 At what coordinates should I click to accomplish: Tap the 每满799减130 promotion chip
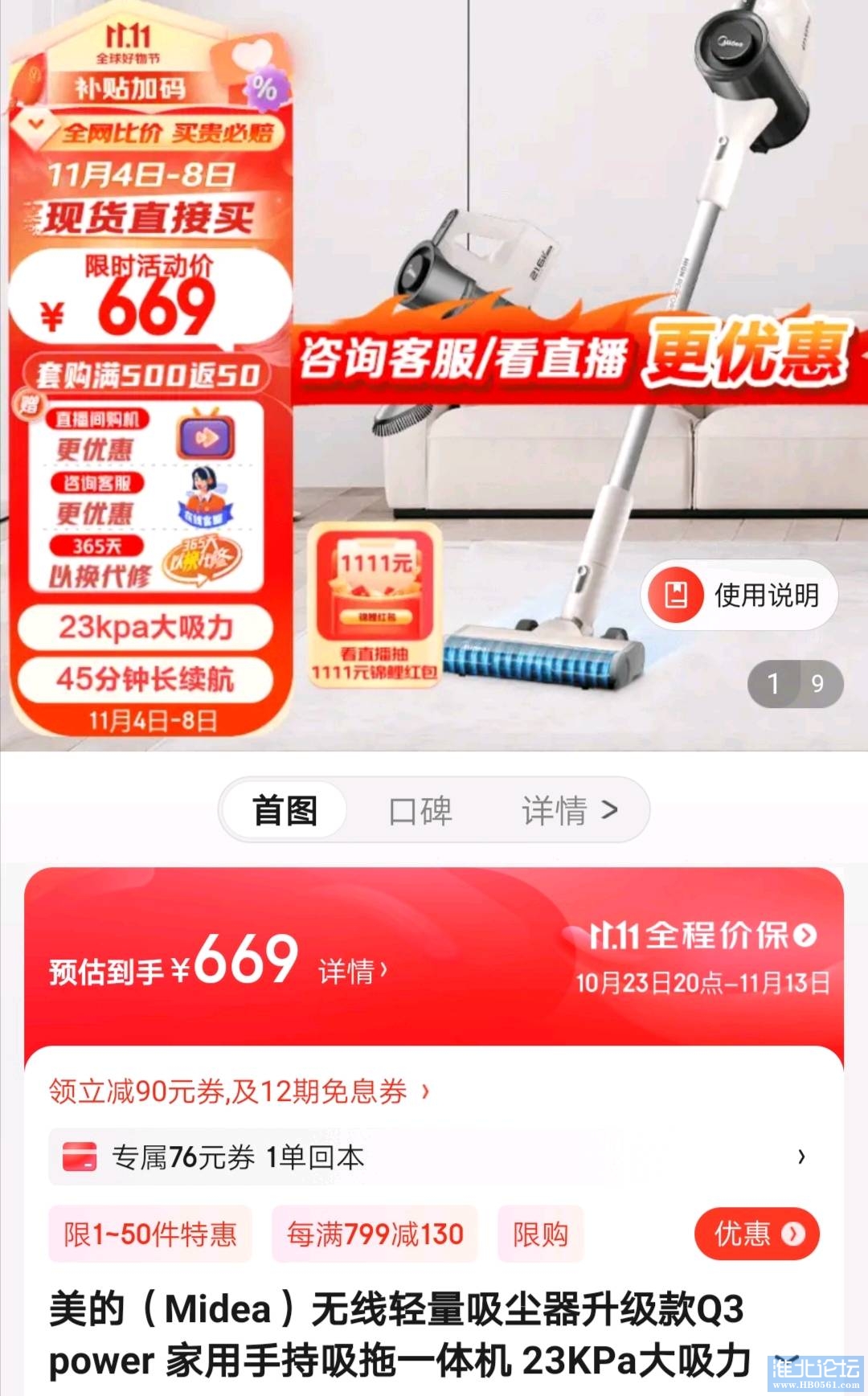tap(375, 1234)
